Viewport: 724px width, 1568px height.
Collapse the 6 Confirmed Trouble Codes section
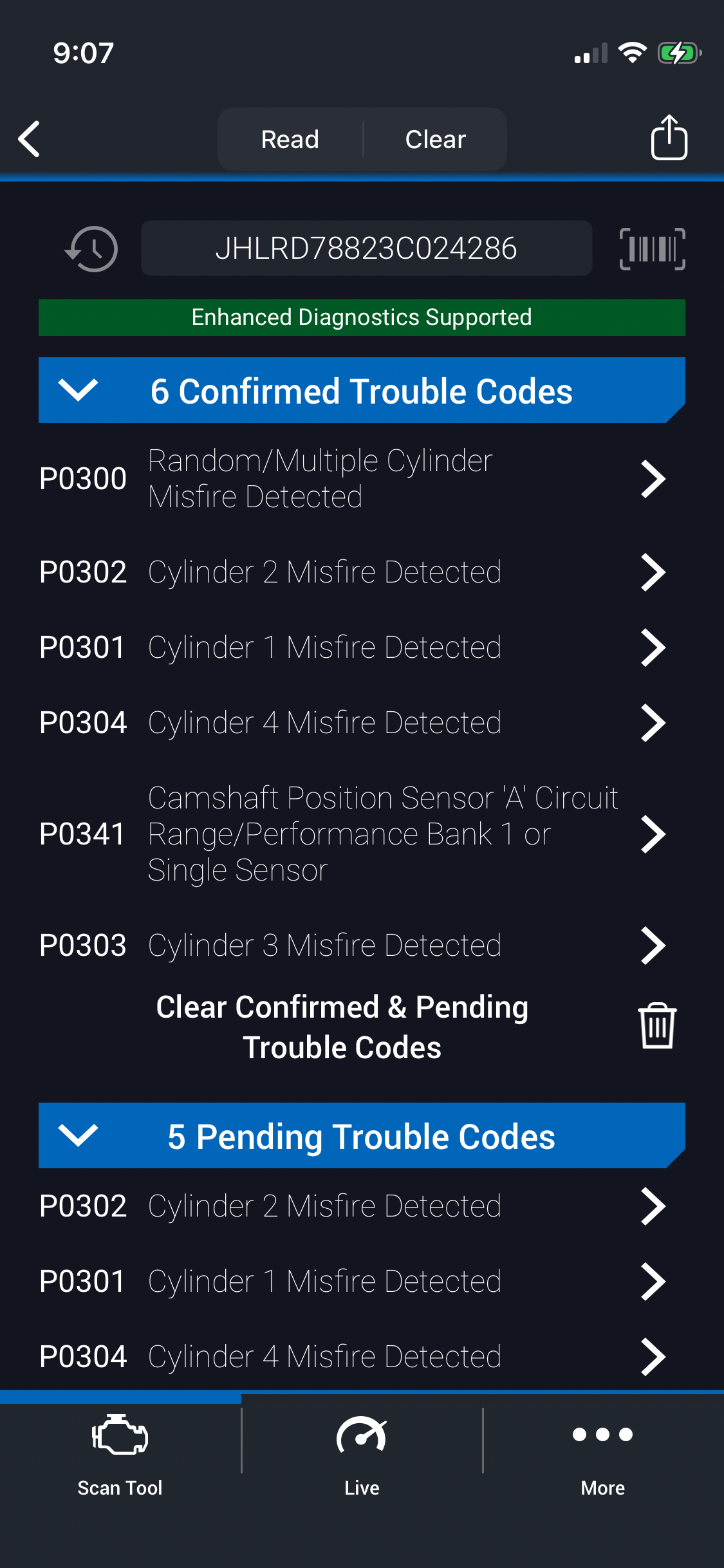[x=78, y=391]
